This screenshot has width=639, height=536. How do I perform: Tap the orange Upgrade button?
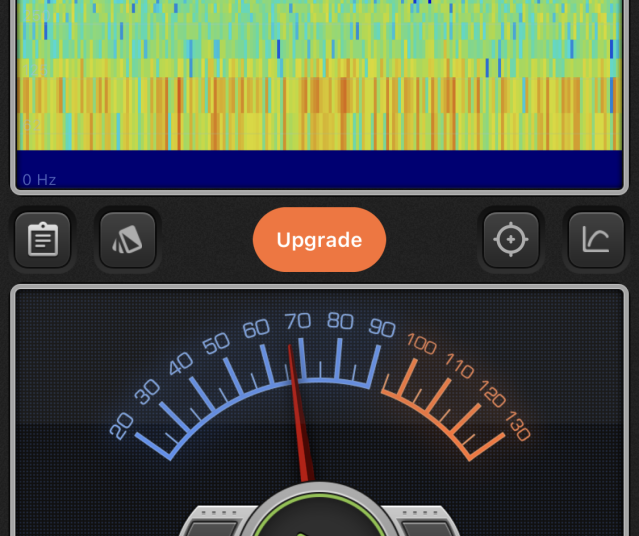[319, 240]
